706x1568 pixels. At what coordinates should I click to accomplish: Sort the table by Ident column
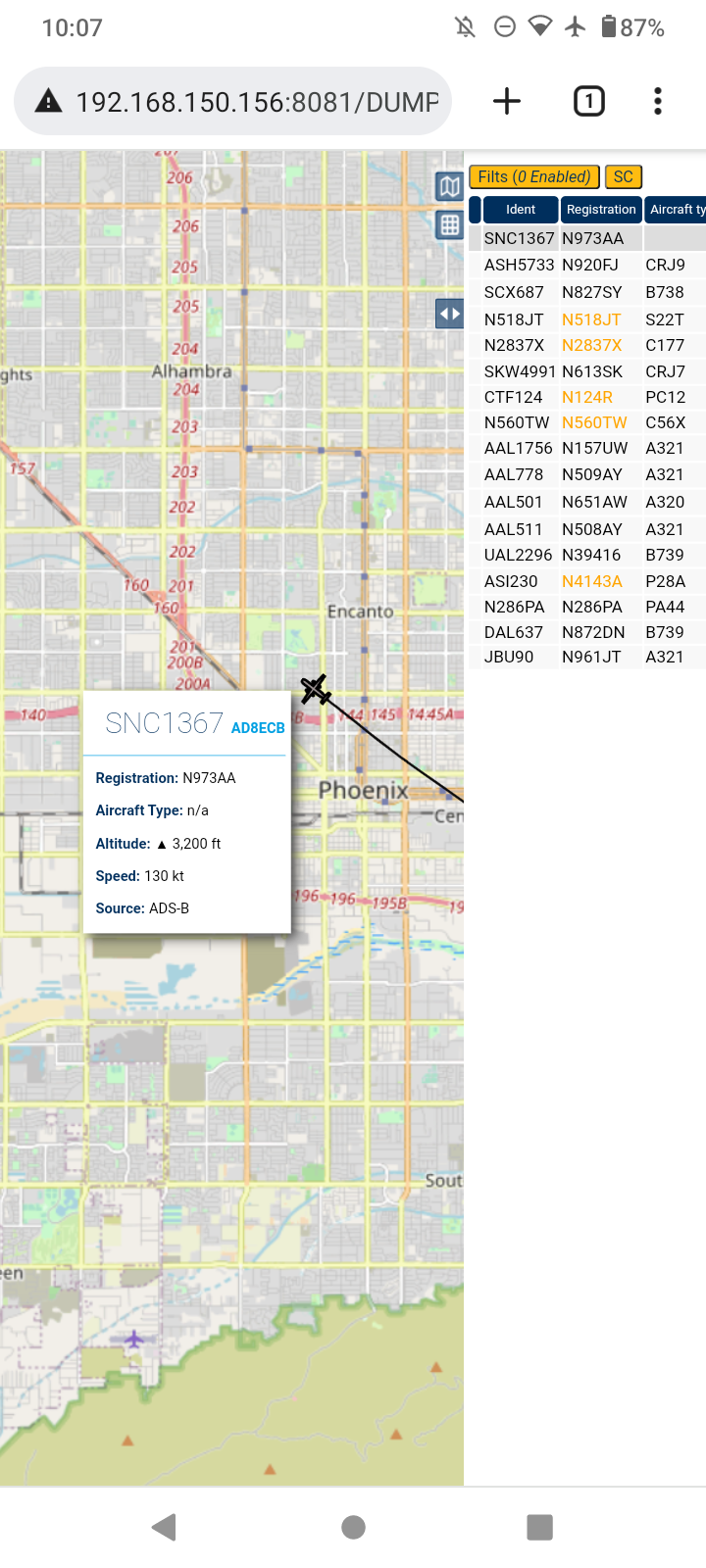pos(521,210)
